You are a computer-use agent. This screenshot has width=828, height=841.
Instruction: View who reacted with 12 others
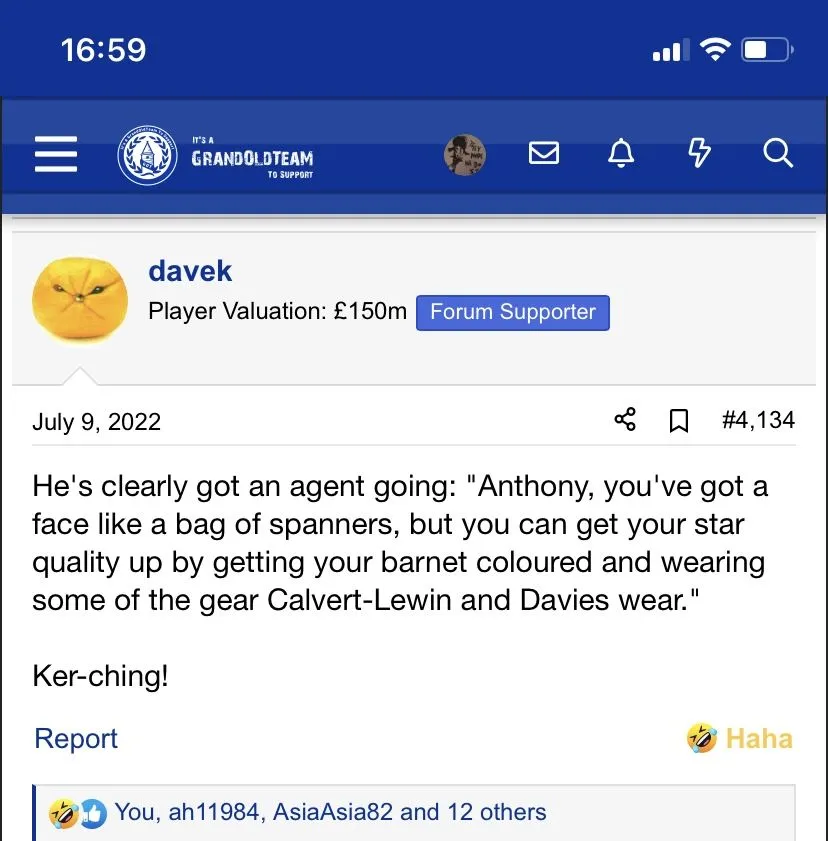click(330, 812)
